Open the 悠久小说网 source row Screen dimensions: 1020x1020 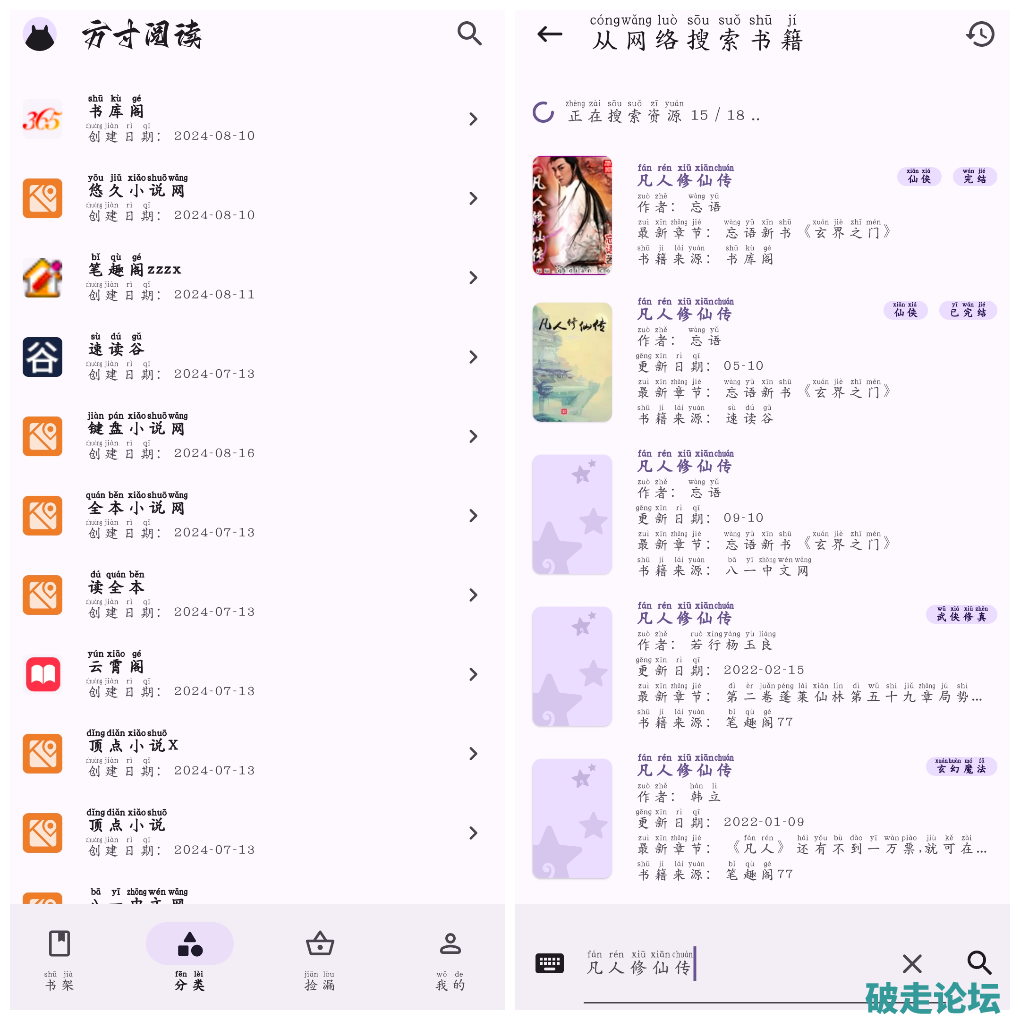click(x=257, y=199)
